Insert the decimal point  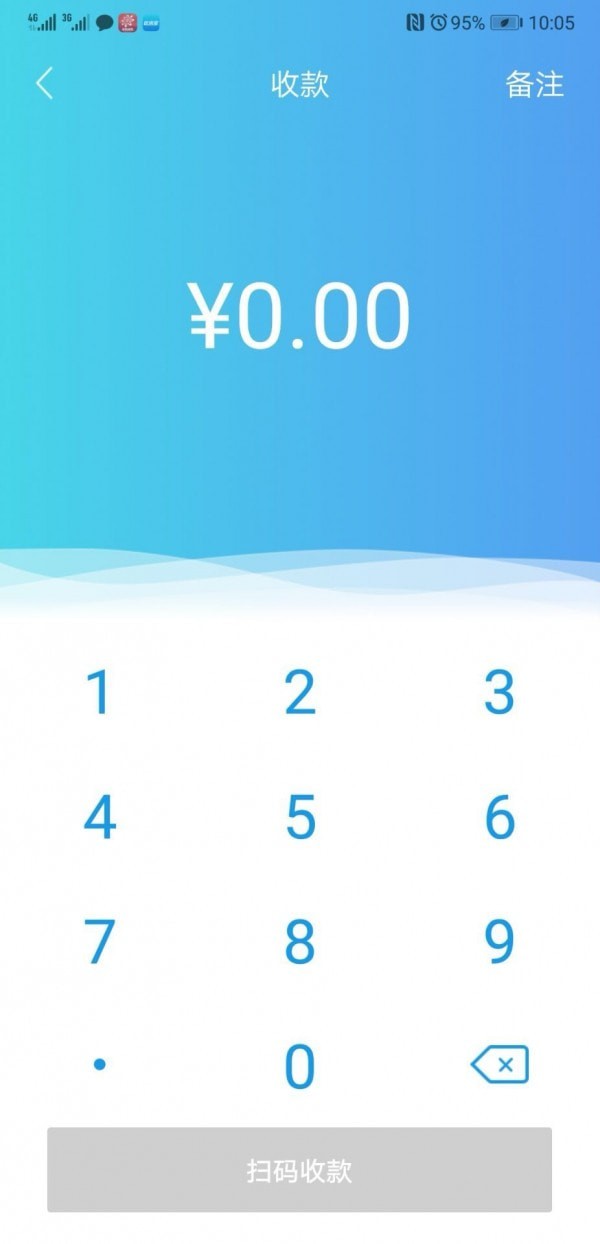[x=99, y=1066]
